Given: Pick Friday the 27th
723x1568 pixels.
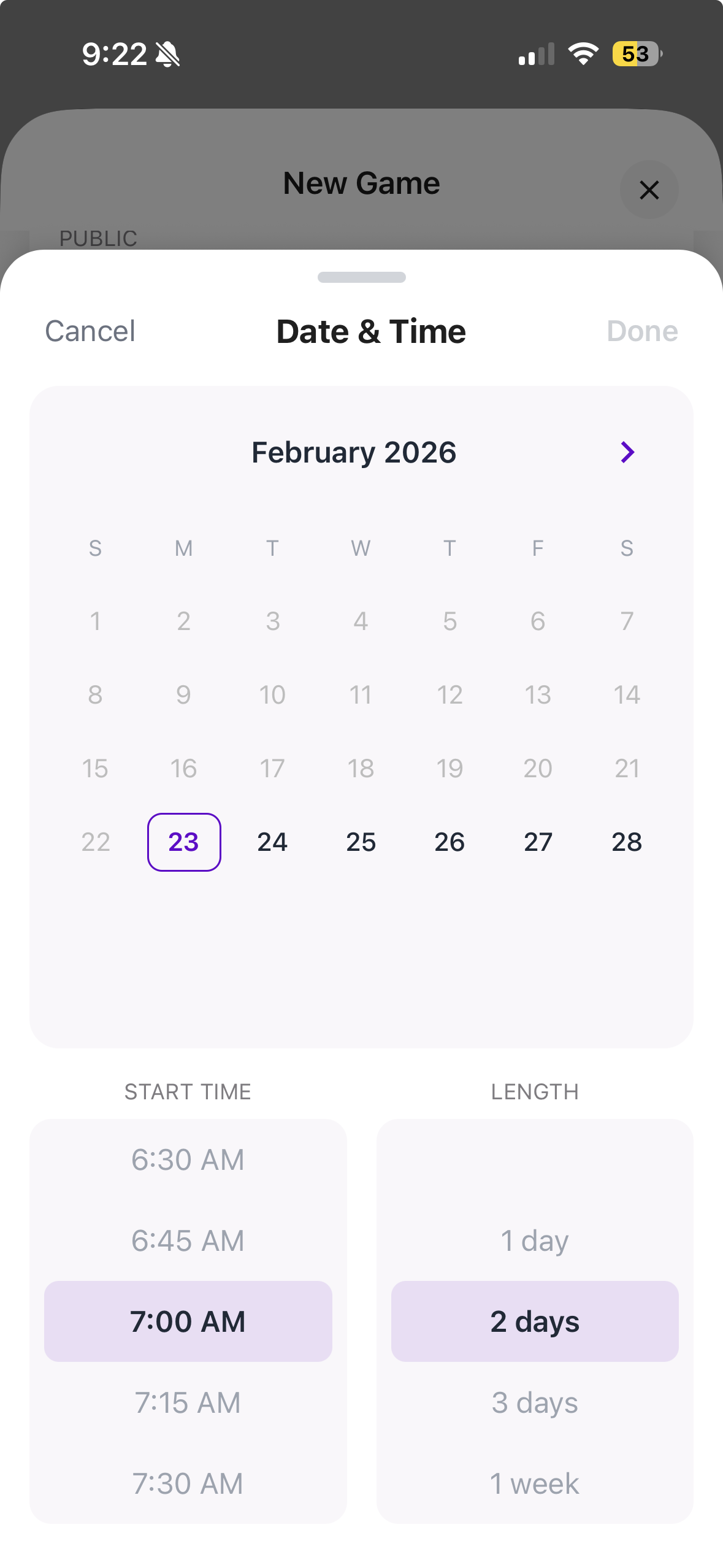Looking at the screenshot, I should point(538,842).
